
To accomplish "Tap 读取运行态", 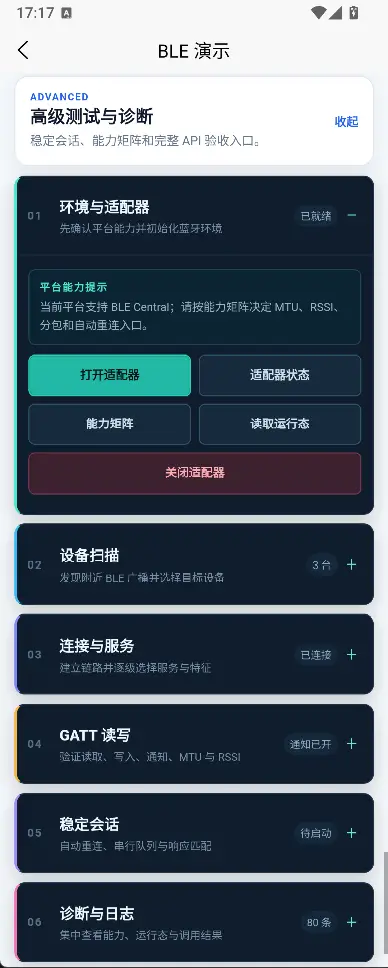I will [x=279, y=424].
